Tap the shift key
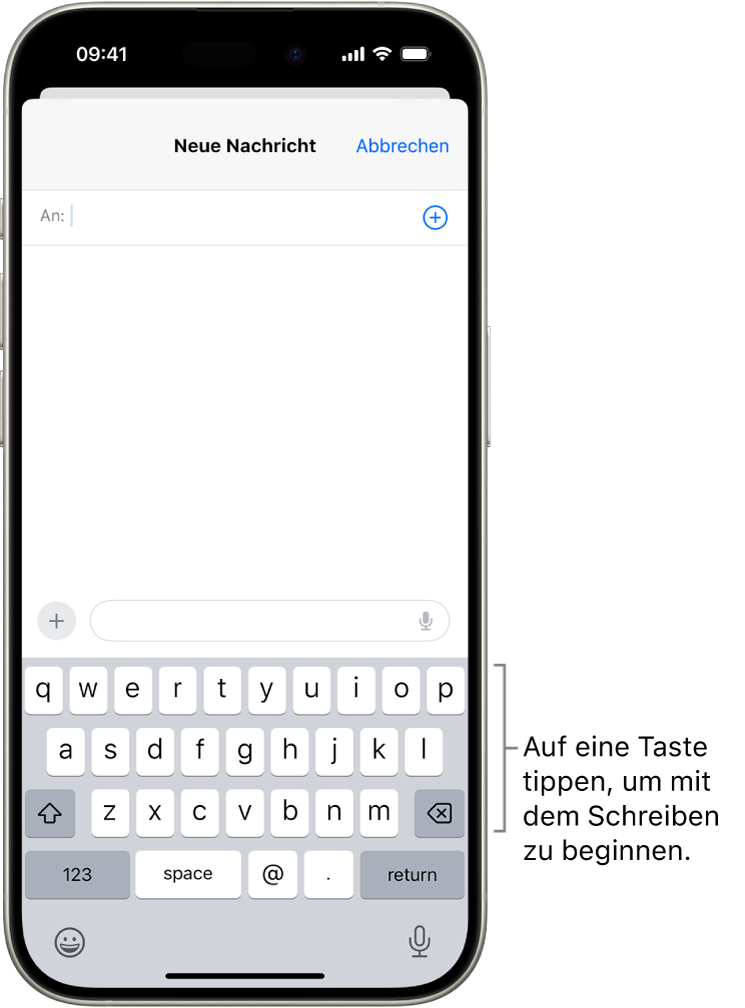Image resolution: width=745 pixels, height=1008 pixels. 50,813
